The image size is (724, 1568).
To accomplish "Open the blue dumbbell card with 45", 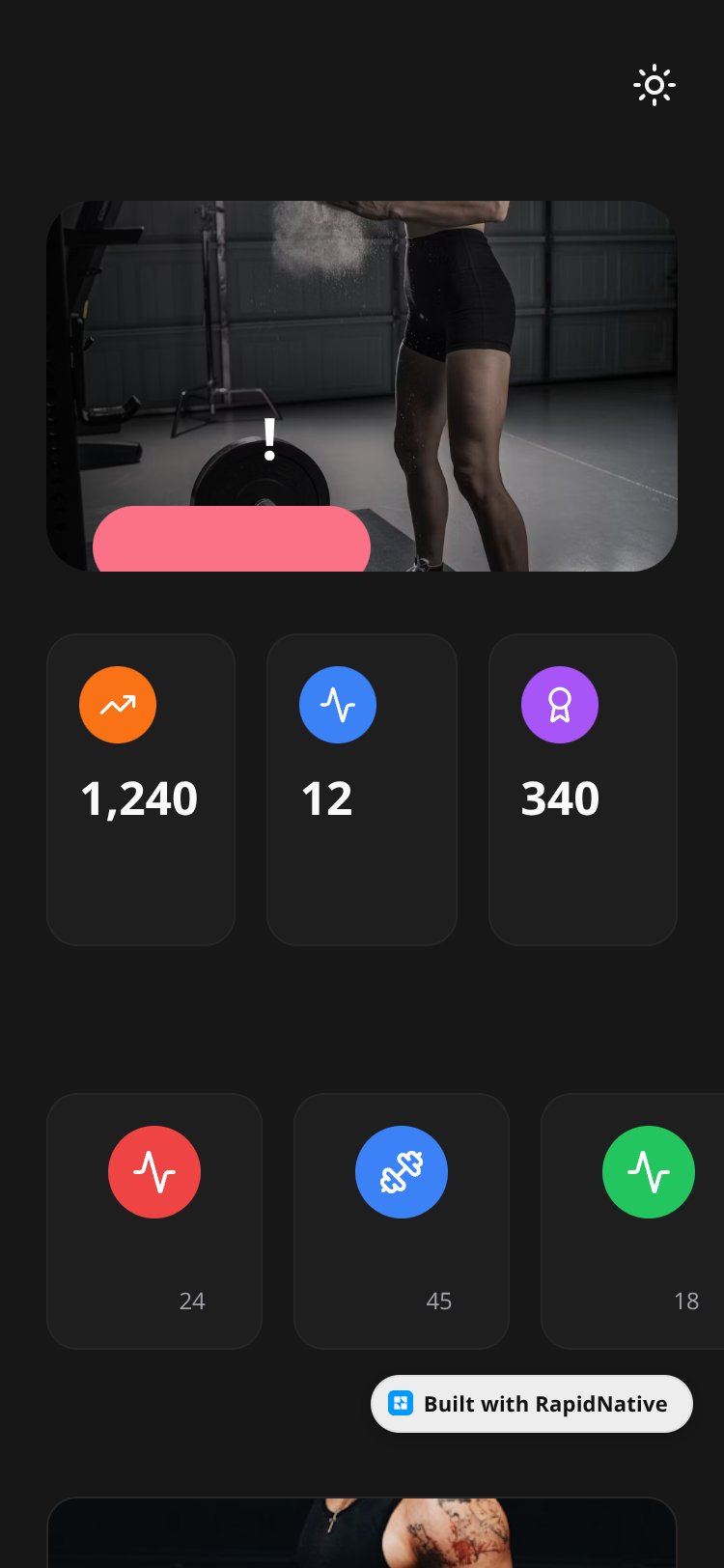I will click(x=402, y=1221).
